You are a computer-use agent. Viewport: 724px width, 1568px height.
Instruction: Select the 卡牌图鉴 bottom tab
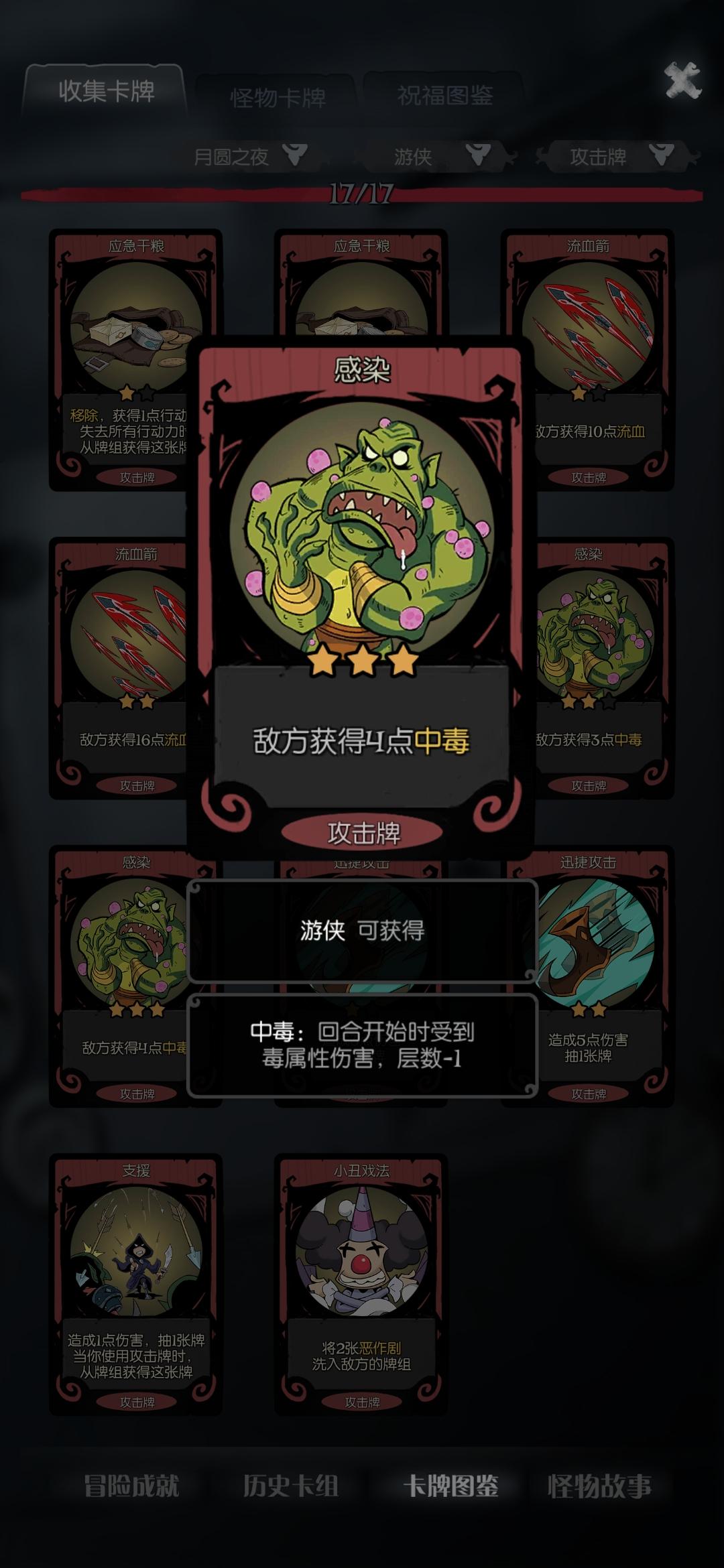point(450,1486)
